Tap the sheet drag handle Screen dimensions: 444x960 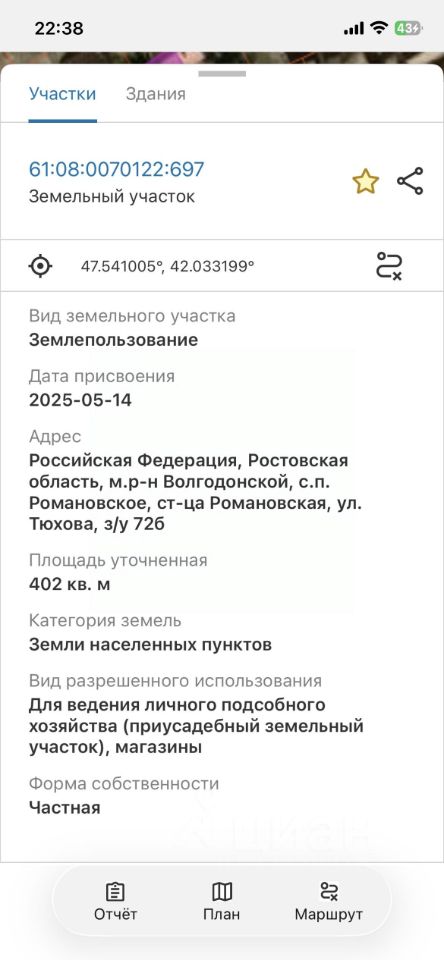(222, 73)
